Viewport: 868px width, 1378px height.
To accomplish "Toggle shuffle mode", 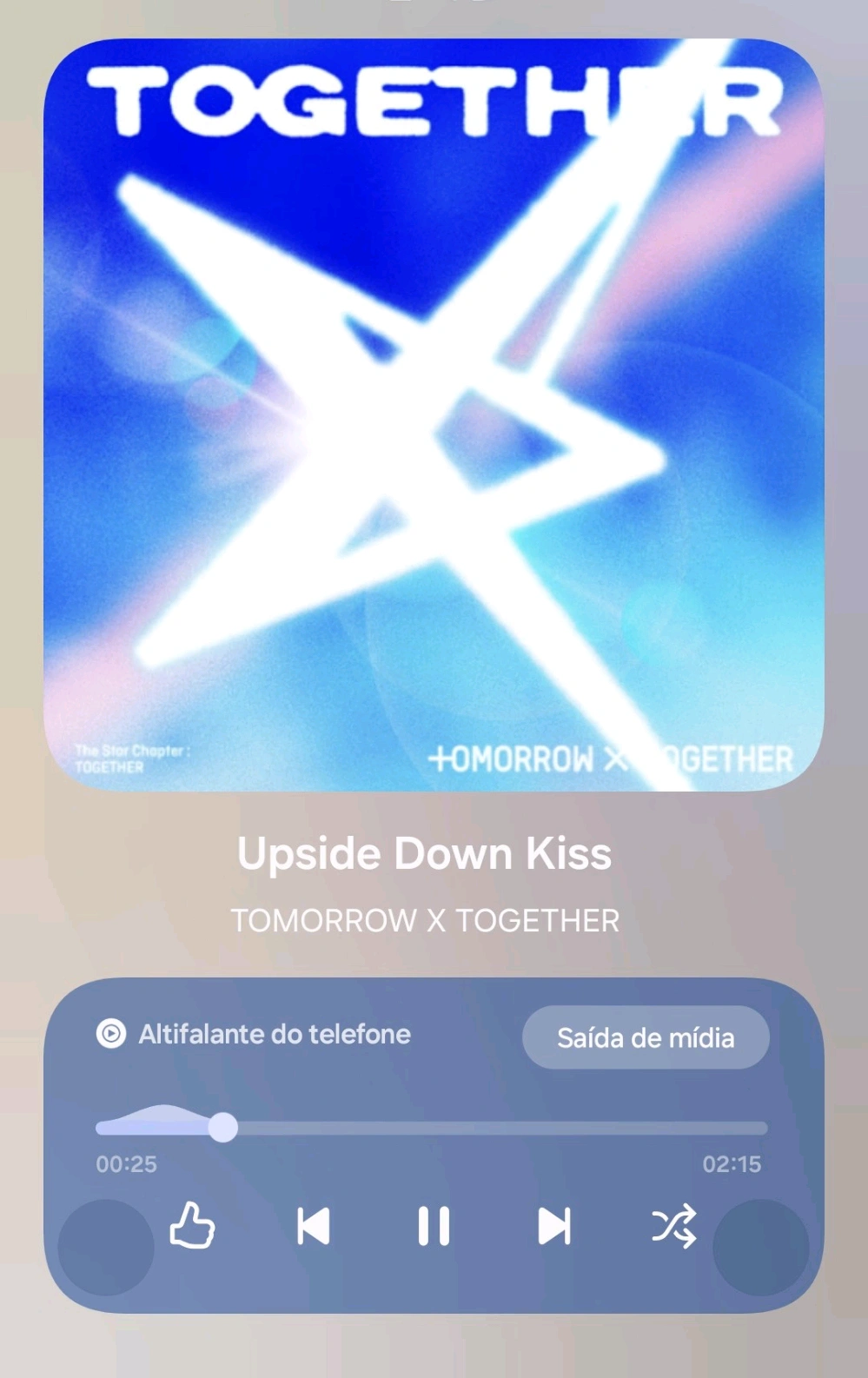I will pos(673,1226).
